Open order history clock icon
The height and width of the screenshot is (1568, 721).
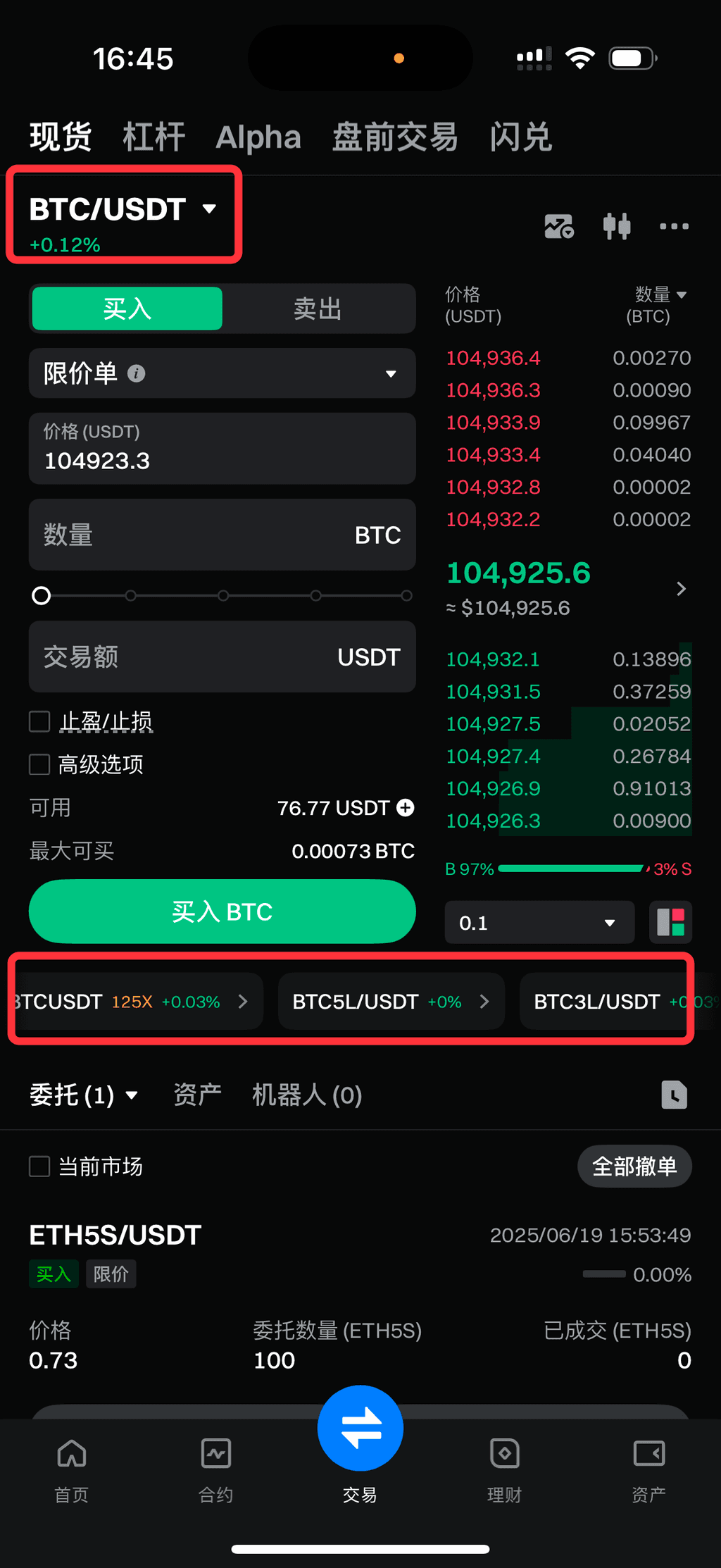click(674, 1095)
